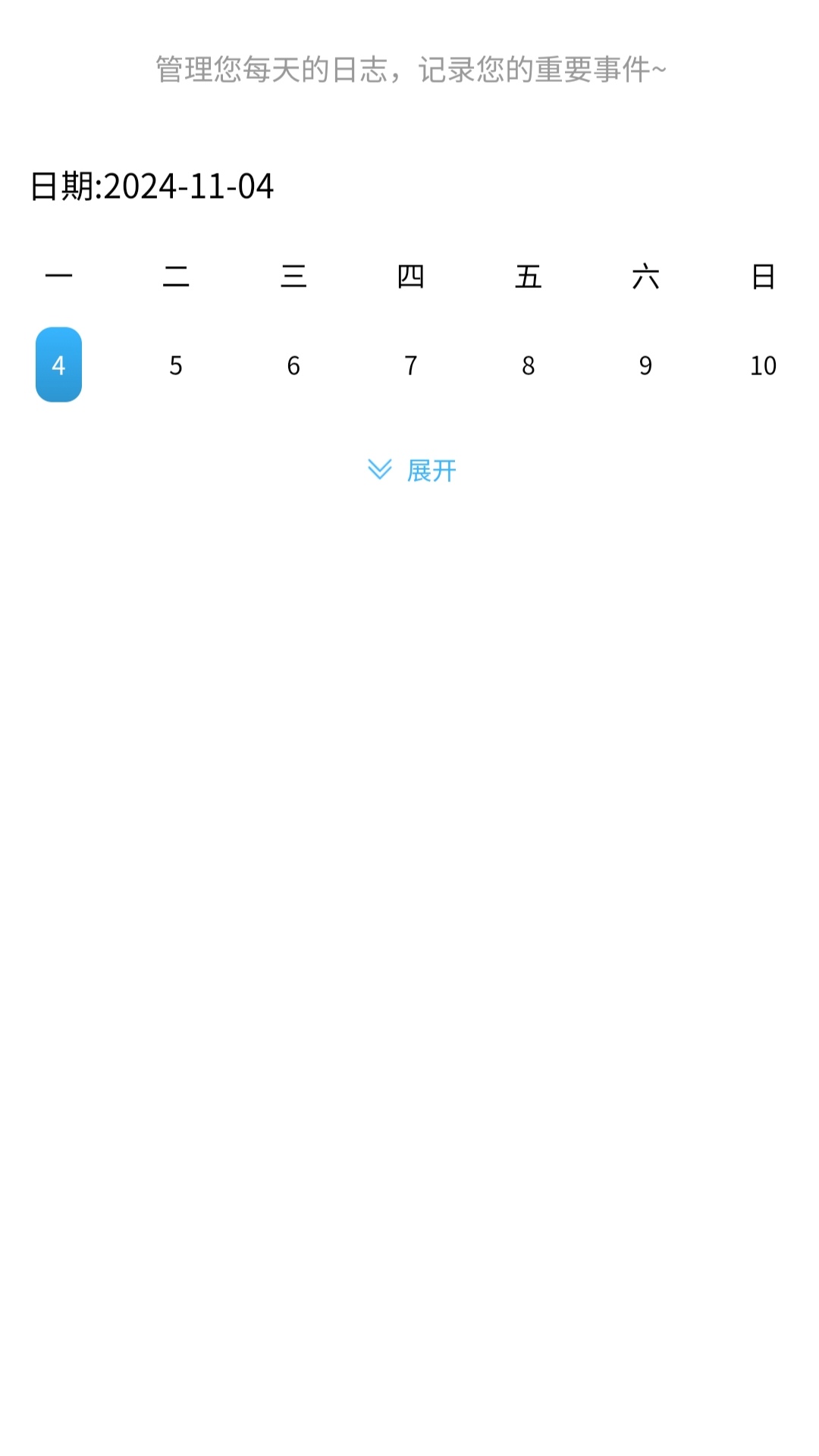The image size is (819, 1456).
Task: Choose day 9 in the calendar
Action: coord(645,365)
